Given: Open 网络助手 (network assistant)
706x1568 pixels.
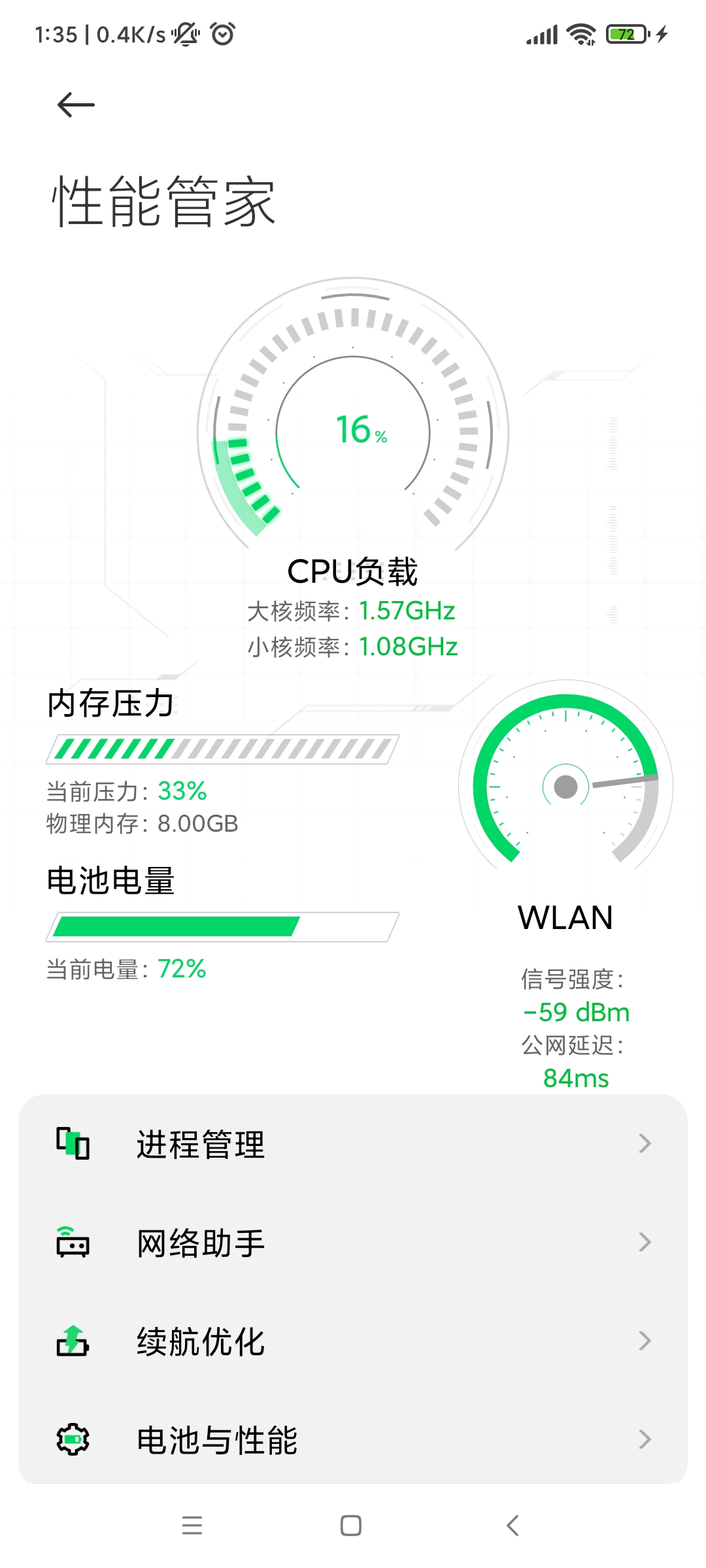Looking at the screenshot, I should (353, 1243).
